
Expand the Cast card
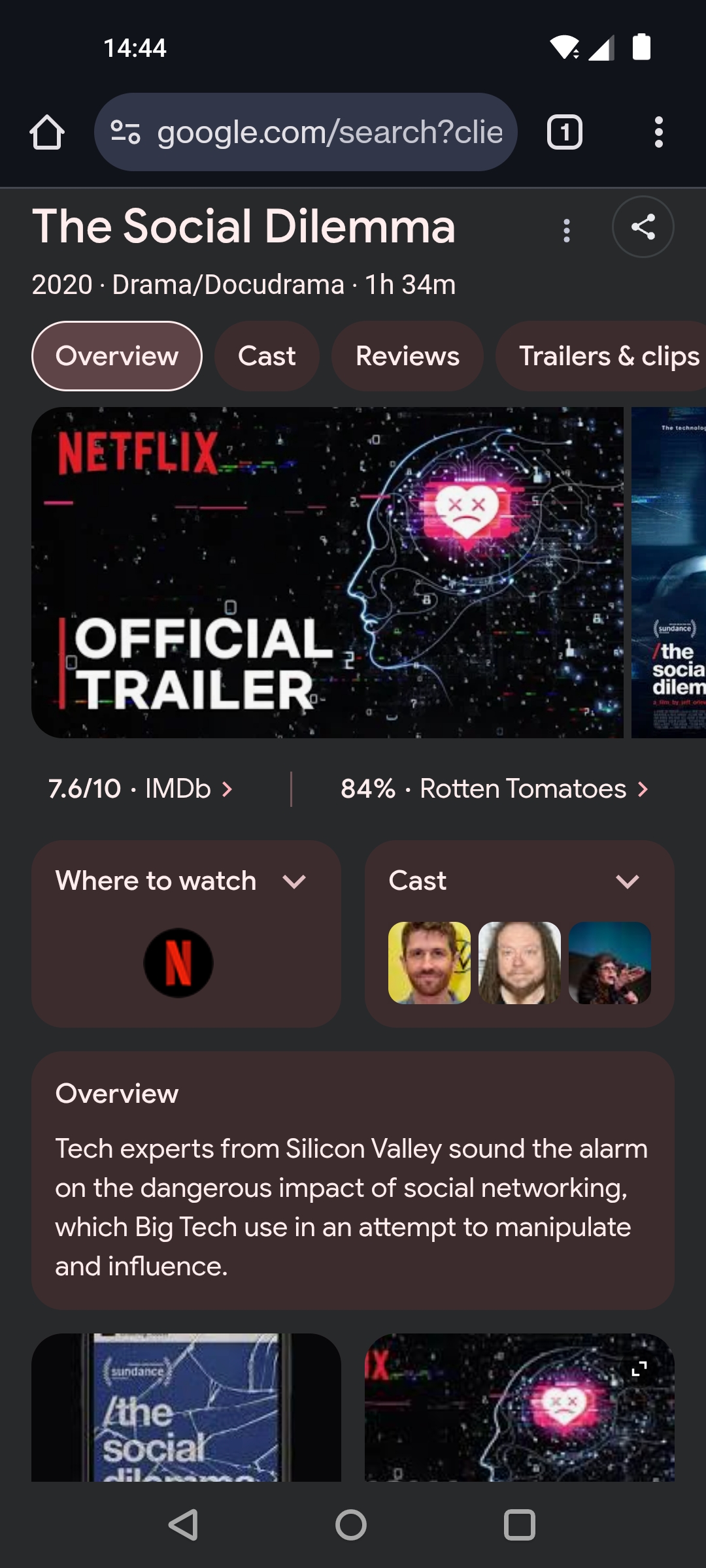pyautogui.click(x=627, y=881)
